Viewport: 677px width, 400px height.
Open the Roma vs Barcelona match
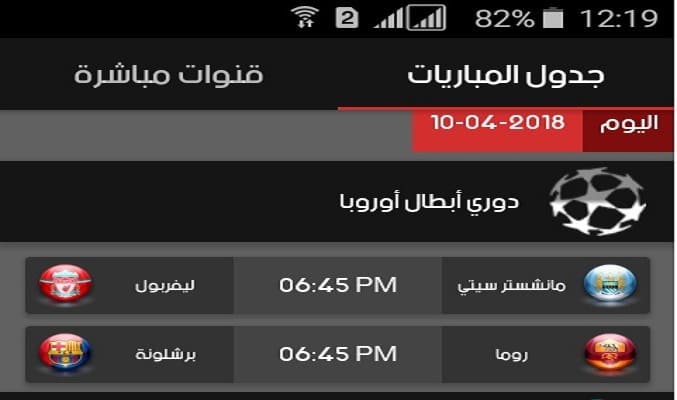pos(338,353)
